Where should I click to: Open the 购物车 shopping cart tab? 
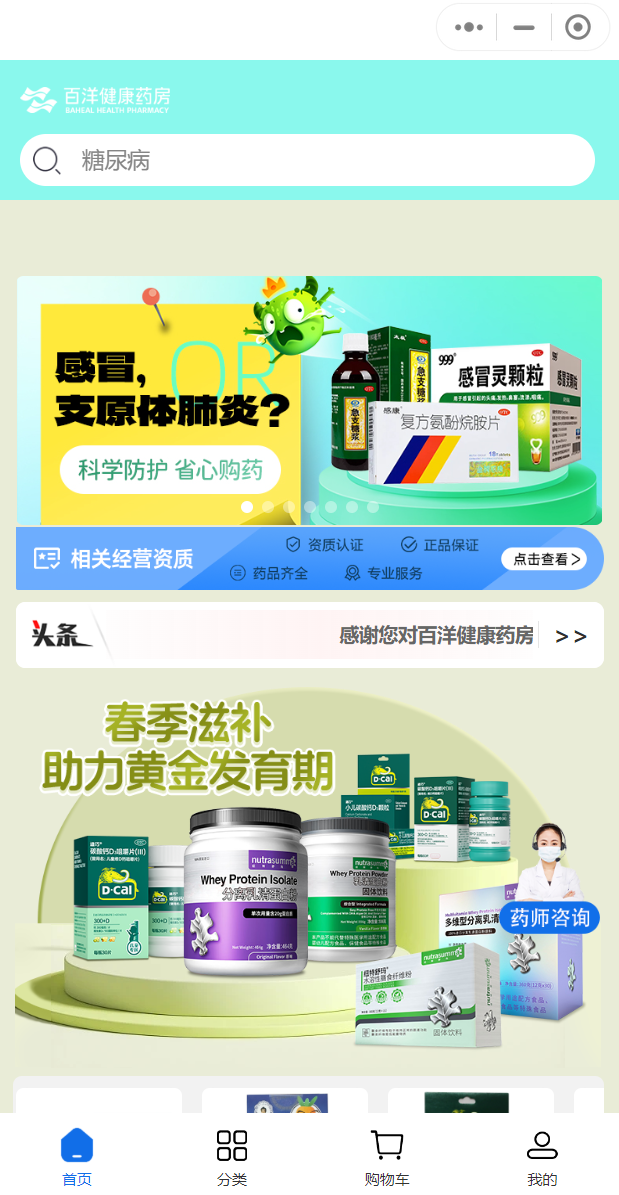[x=387, y=1157]
